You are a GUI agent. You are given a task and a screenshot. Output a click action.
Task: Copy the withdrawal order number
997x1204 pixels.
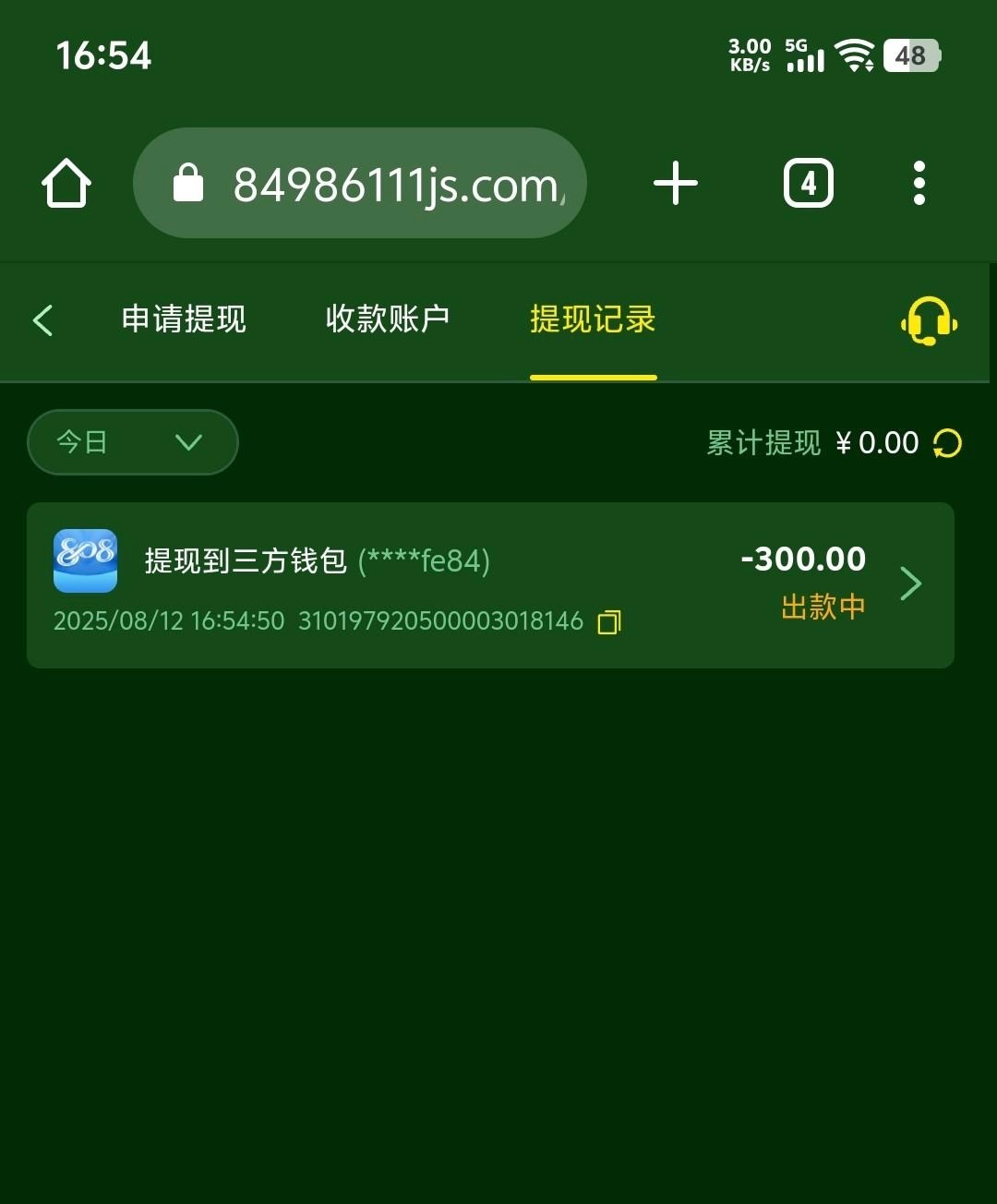pos(609,622)
